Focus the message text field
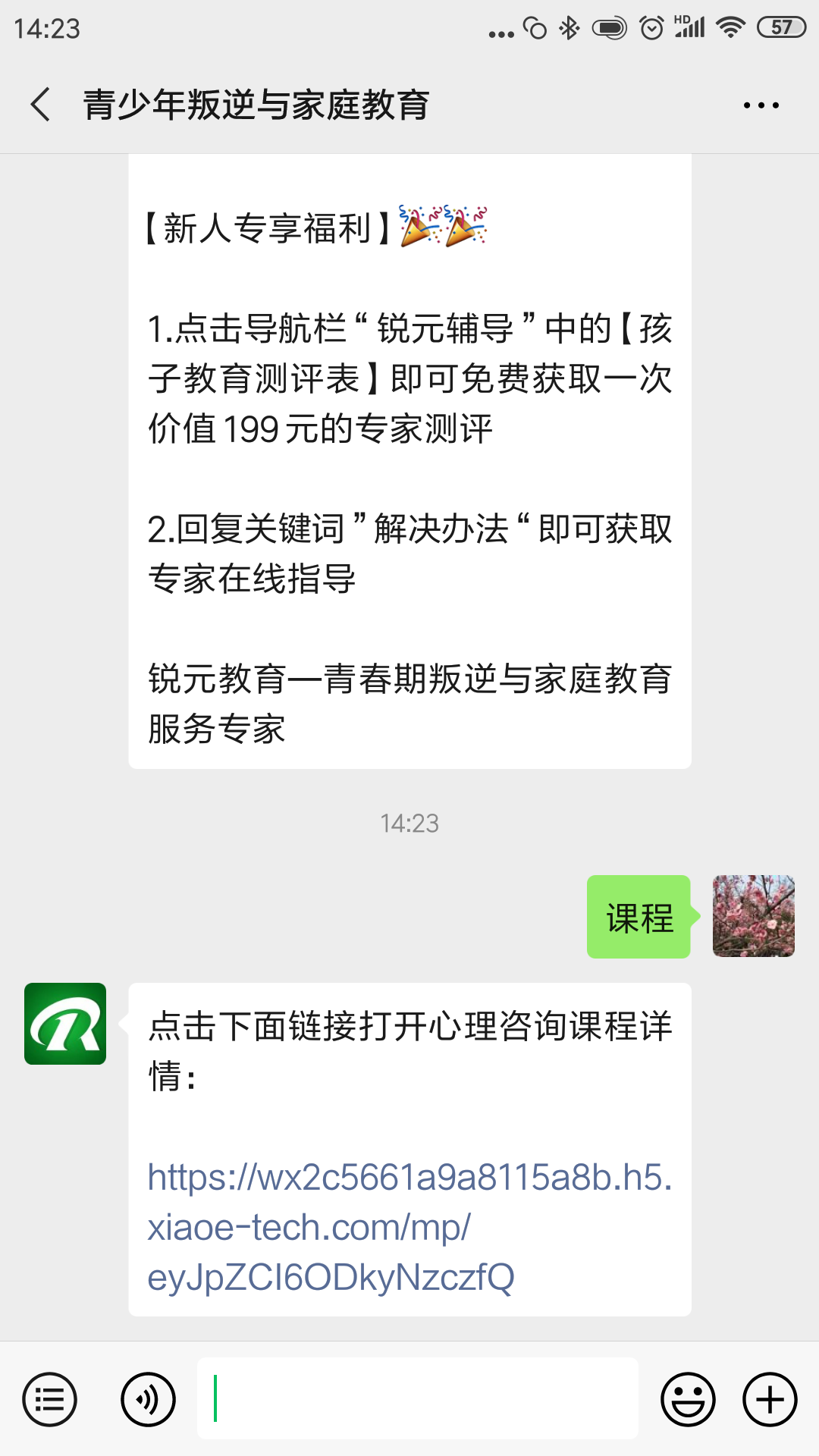The width and height of the screenshot is (819, 1456). [x=417, y=1398]
